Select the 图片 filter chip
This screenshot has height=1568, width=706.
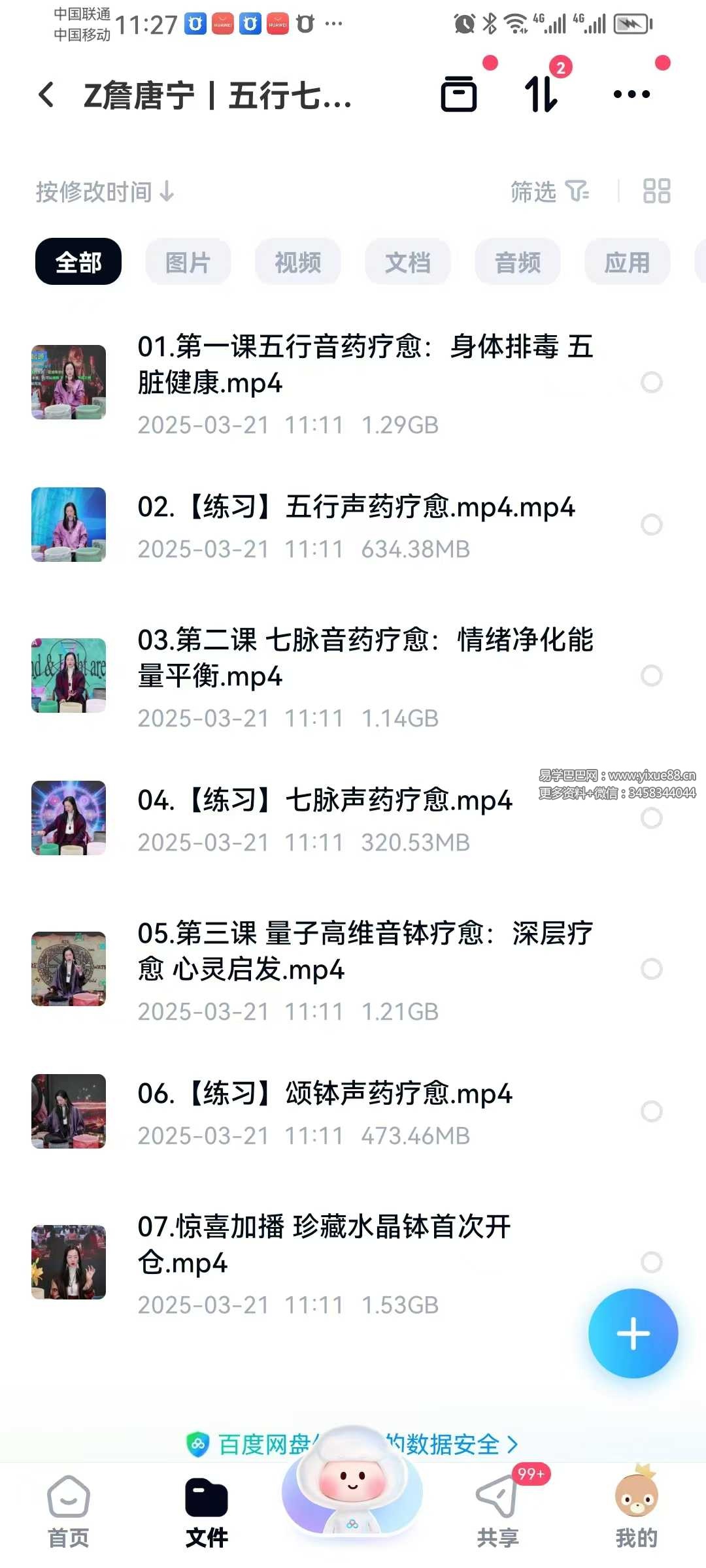point(188,262)
